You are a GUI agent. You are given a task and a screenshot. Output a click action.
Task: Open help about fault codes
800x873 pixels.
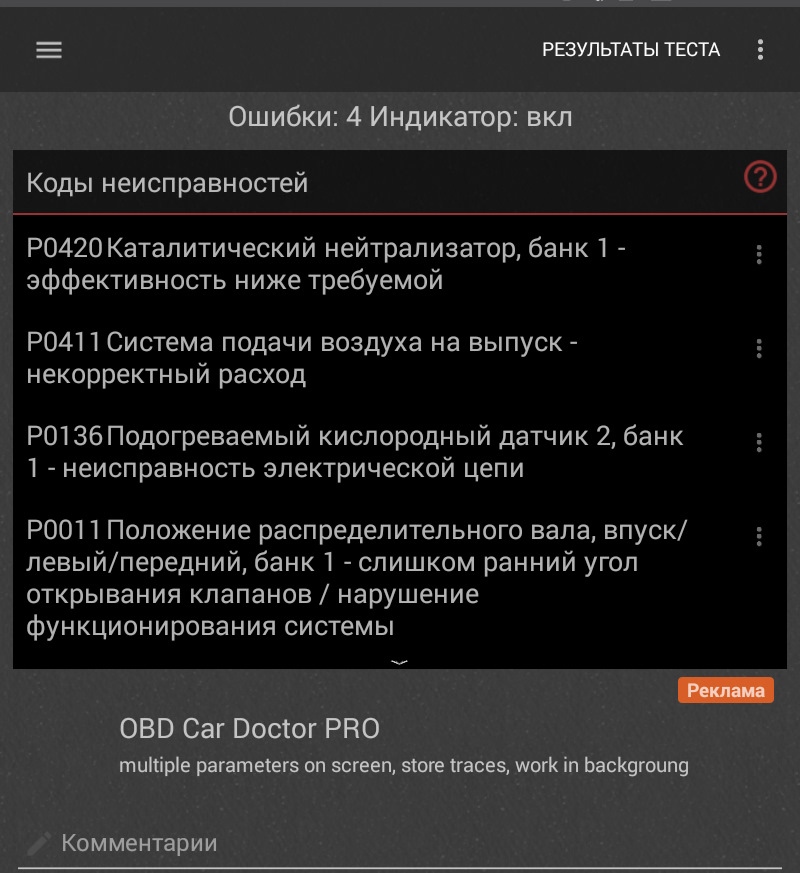[759, 176]
